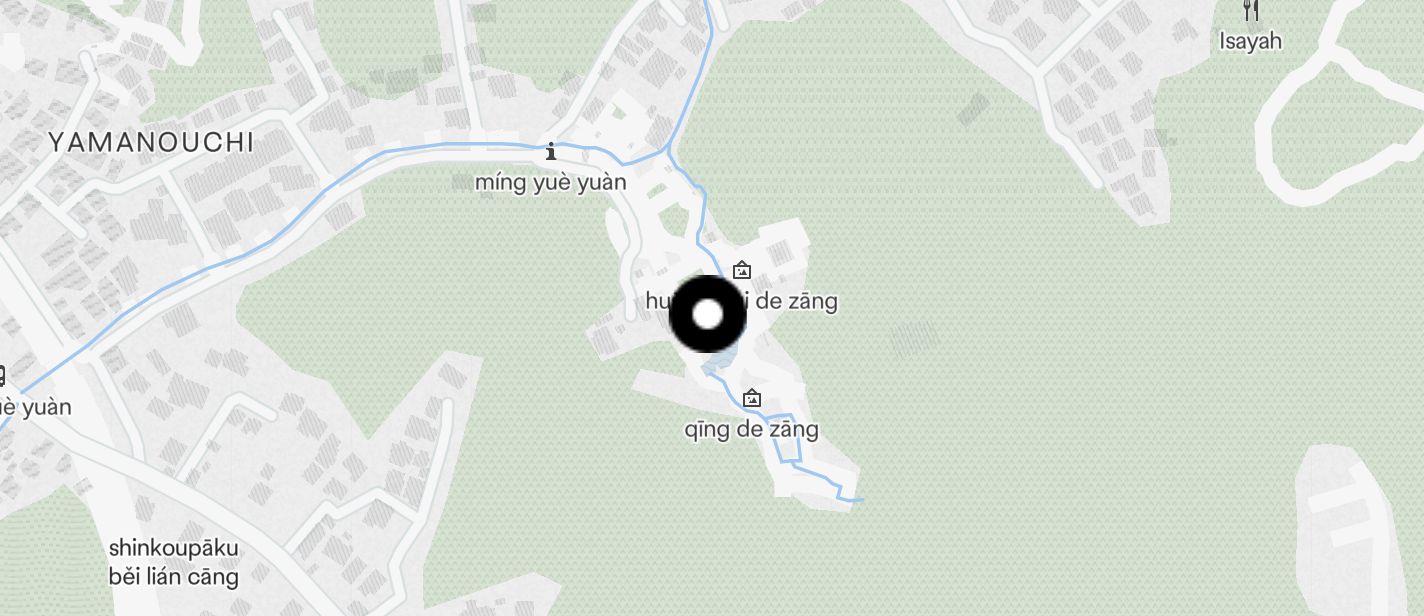Select the qīng de zāng museum marker
The height and width of the screenshot is (616, 1424).
coord(752,399)
